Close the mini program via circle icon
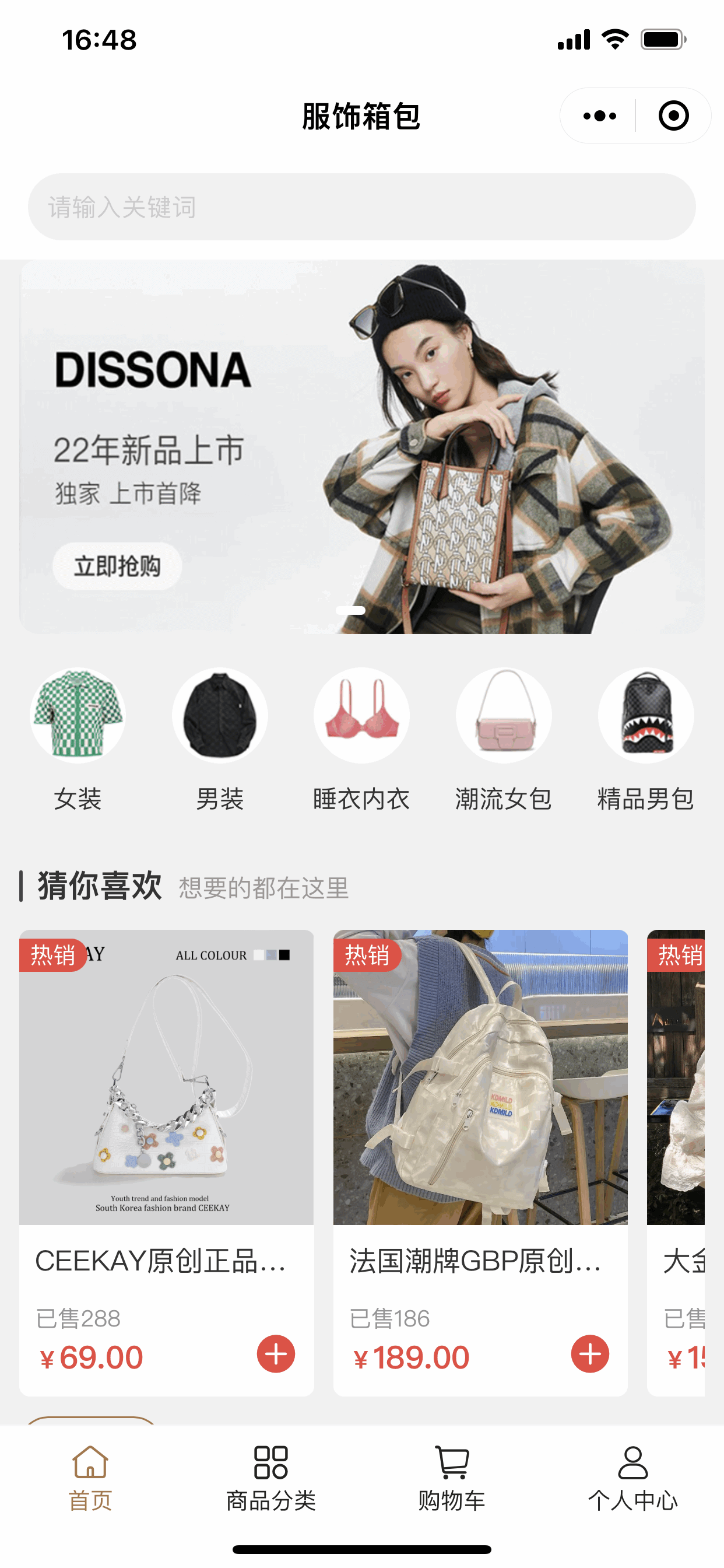 (x=673, y=116)
